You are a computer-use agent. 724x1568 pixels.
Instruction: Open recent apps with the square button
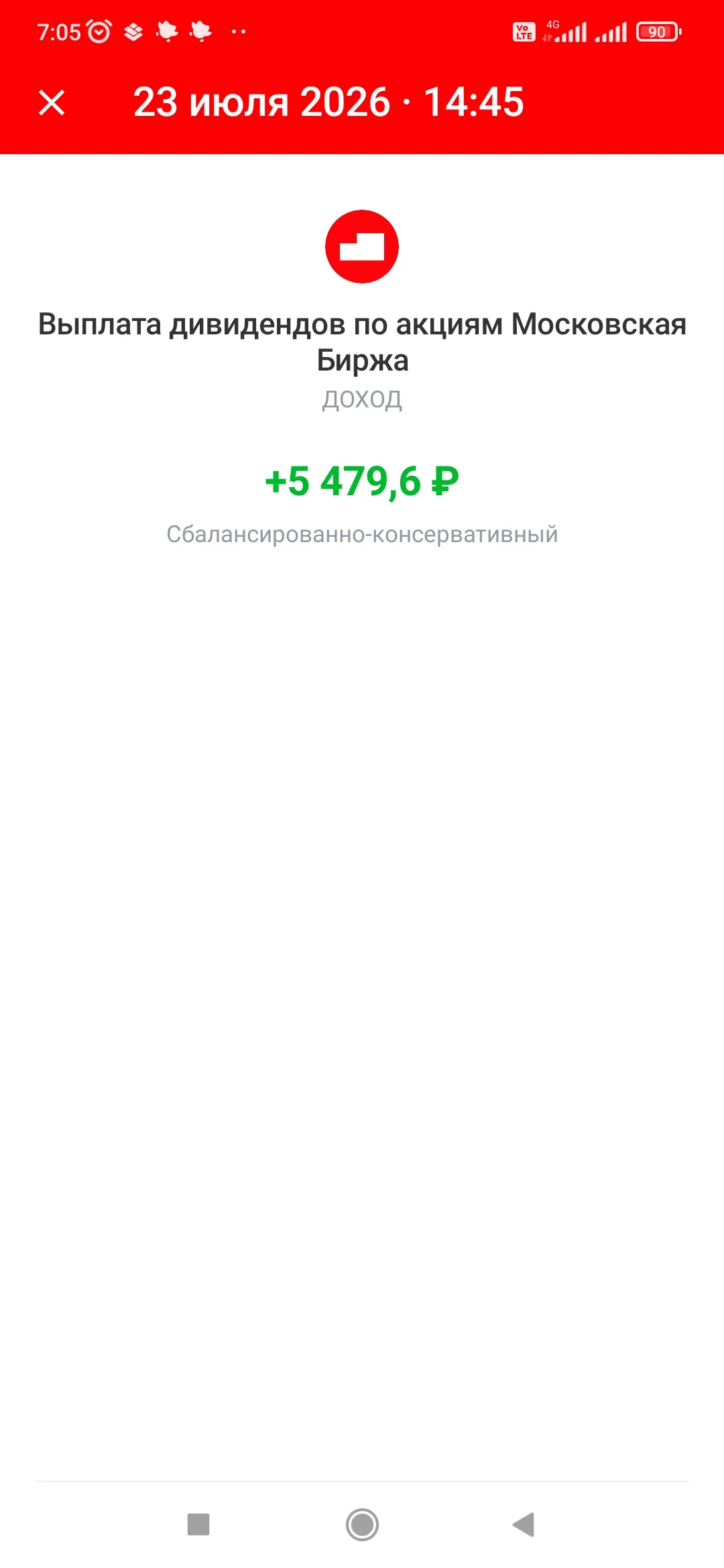pyautogui.click(x=198, y=1524)
